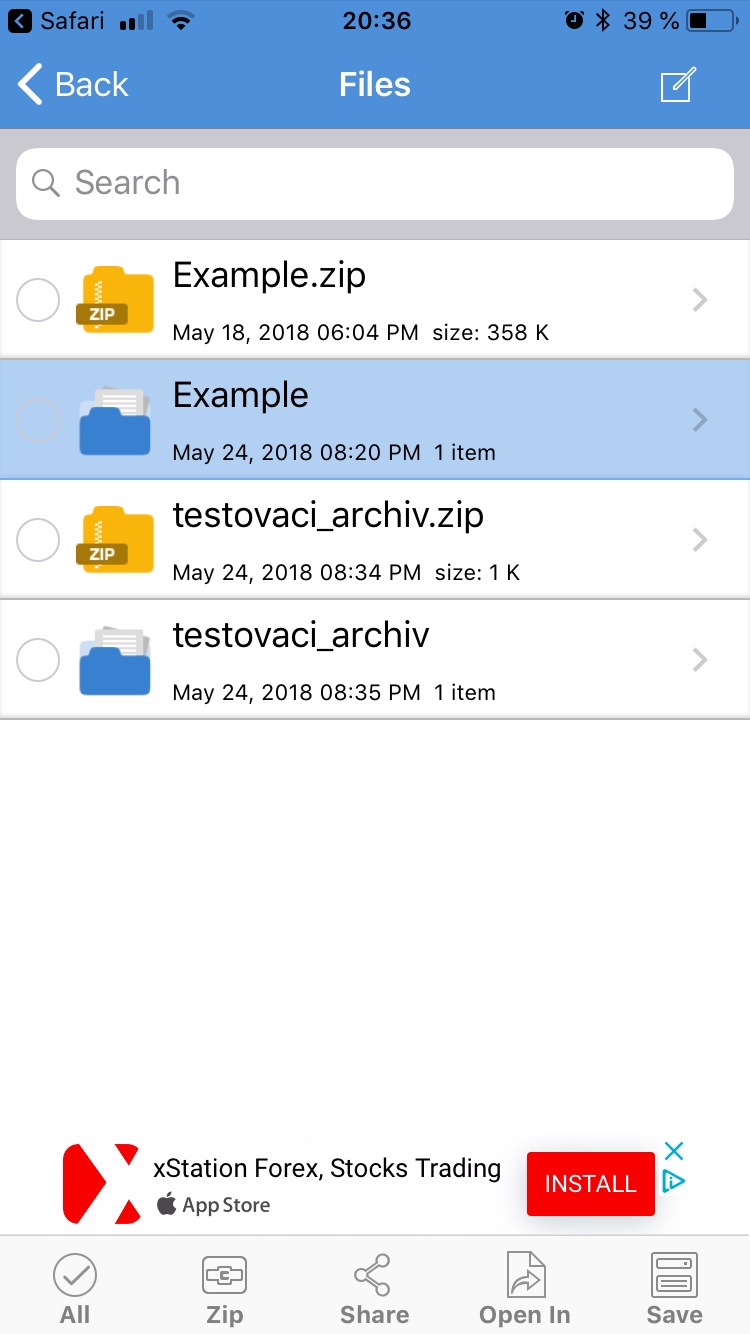Close the xStation ad banner

(675, 1151)
